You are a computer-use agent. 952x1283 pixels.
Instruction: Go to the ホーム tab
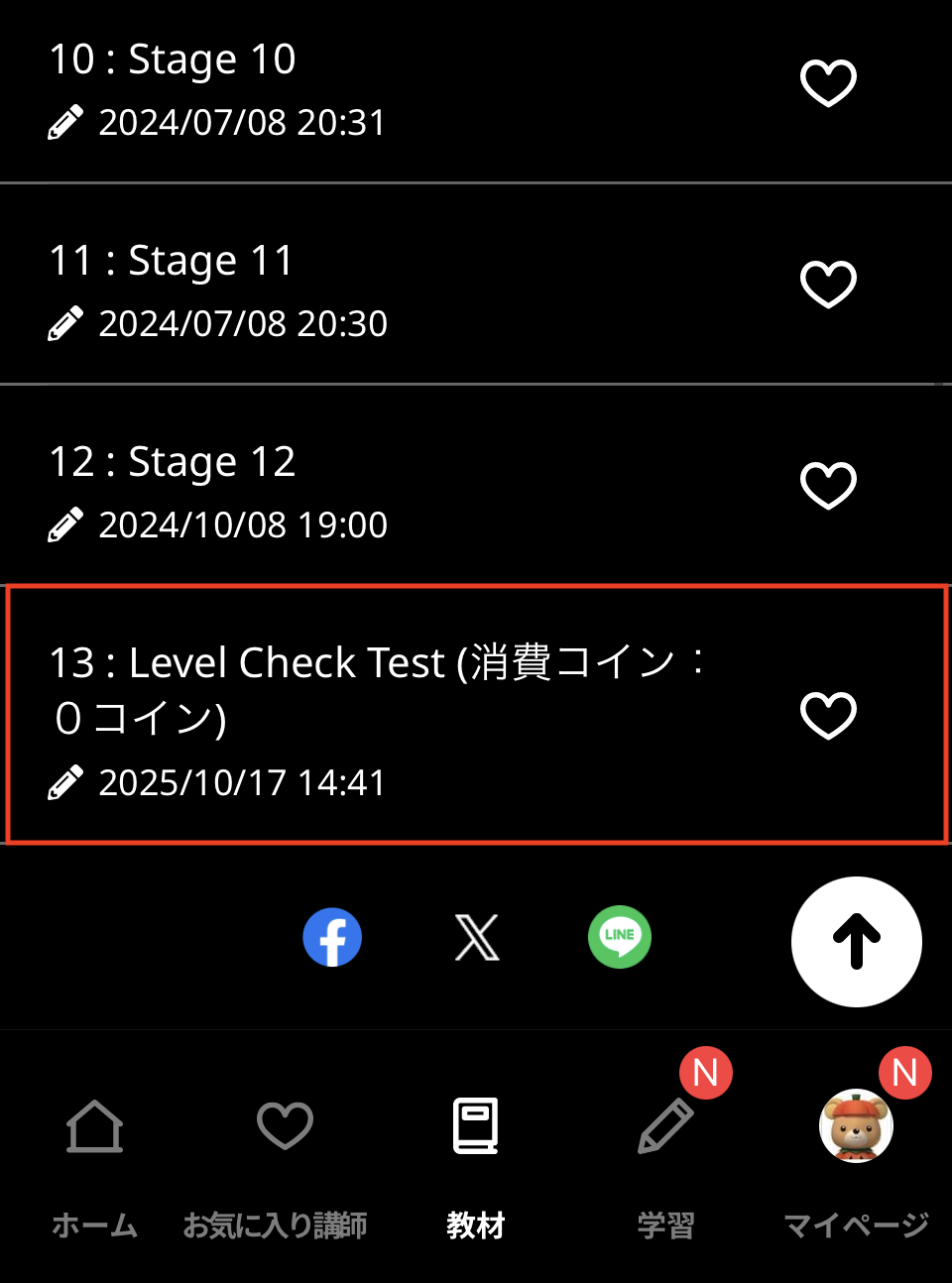94,1160
